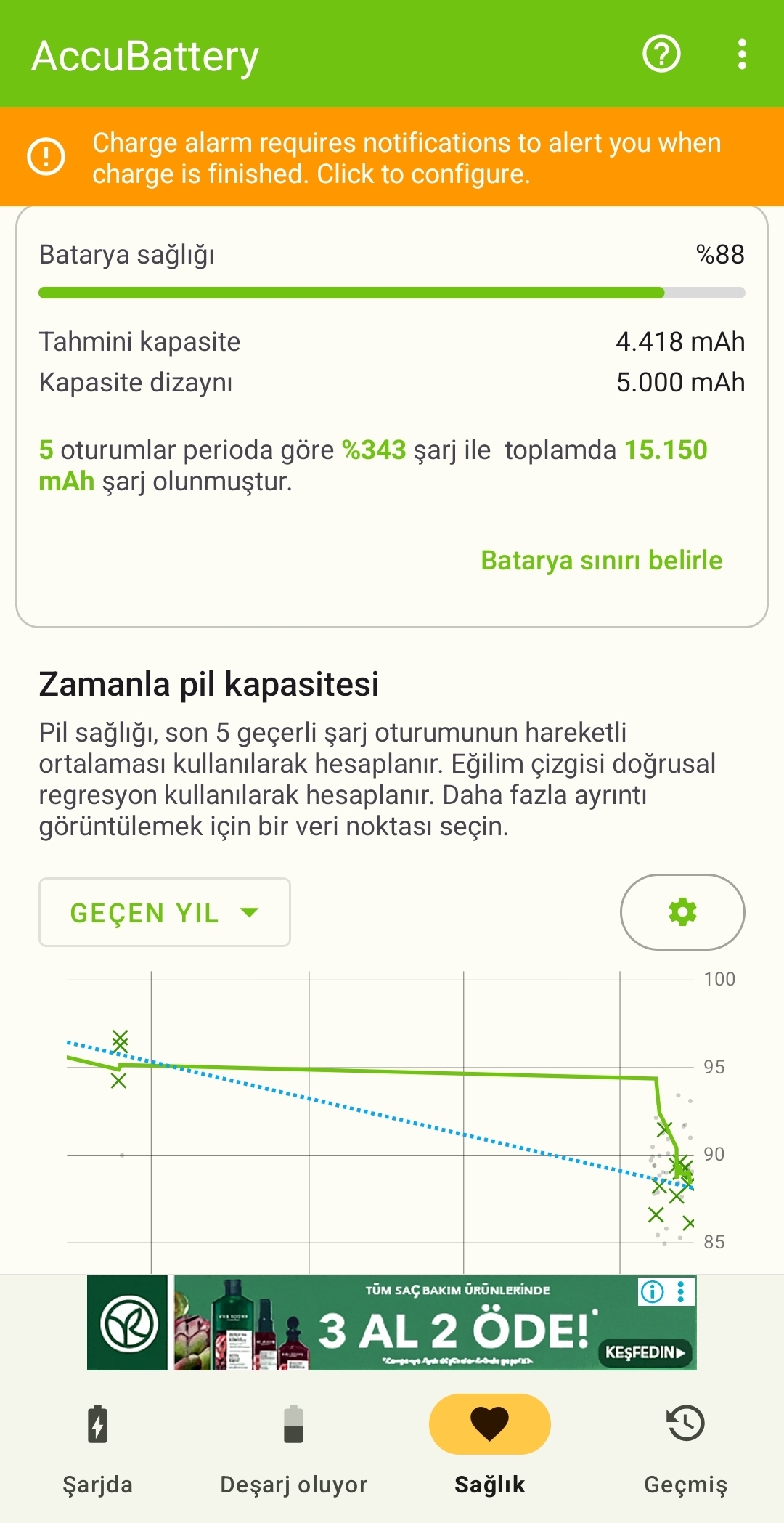Open chart settings gear button
Viewport: 784px width, 1523px height.
pyautogui.click(x=682, y=911)
